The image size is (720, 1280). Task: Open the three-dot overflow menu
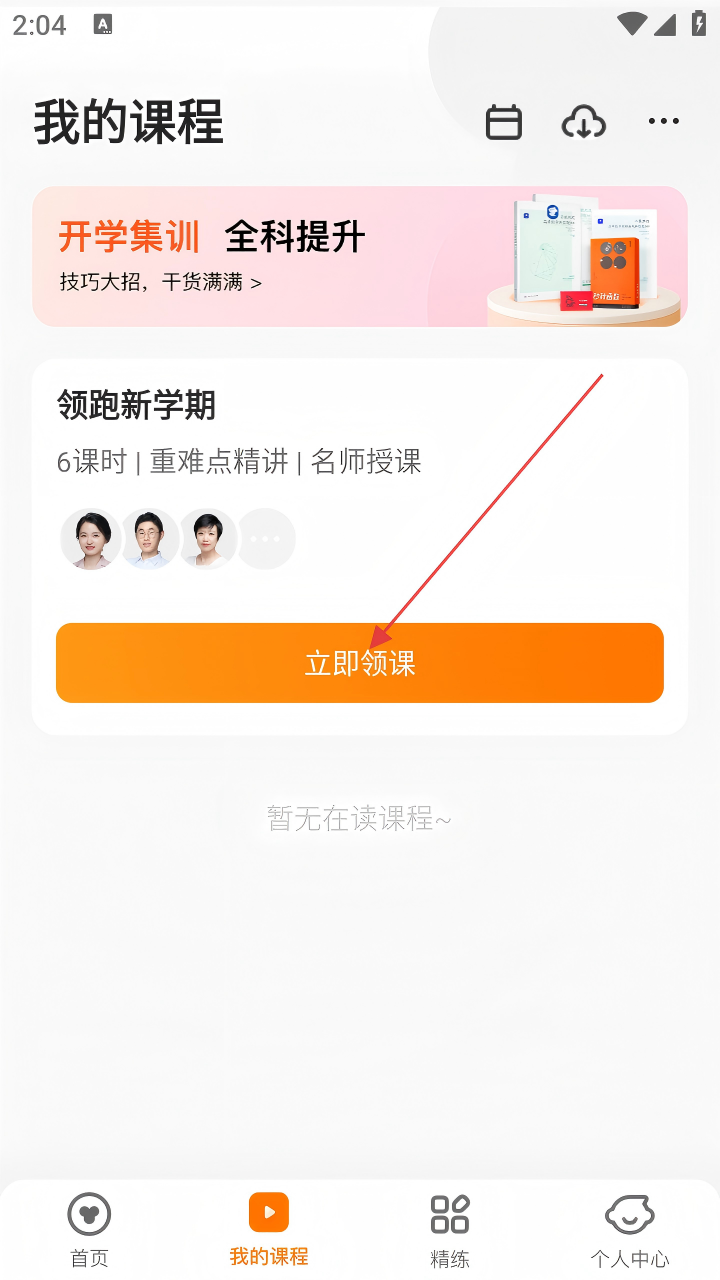point(663,122)
